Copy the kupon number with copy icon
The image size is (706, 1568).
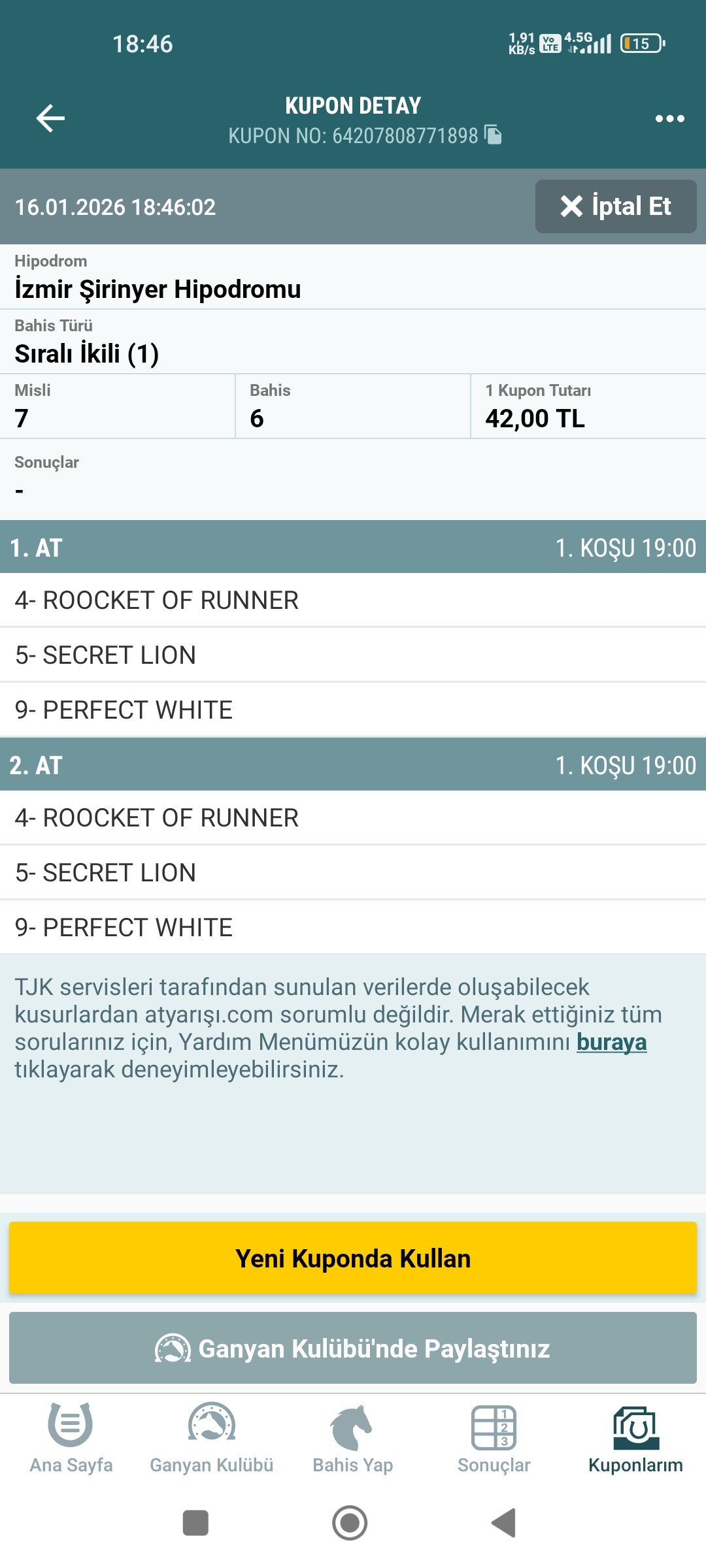pos(493,135)
